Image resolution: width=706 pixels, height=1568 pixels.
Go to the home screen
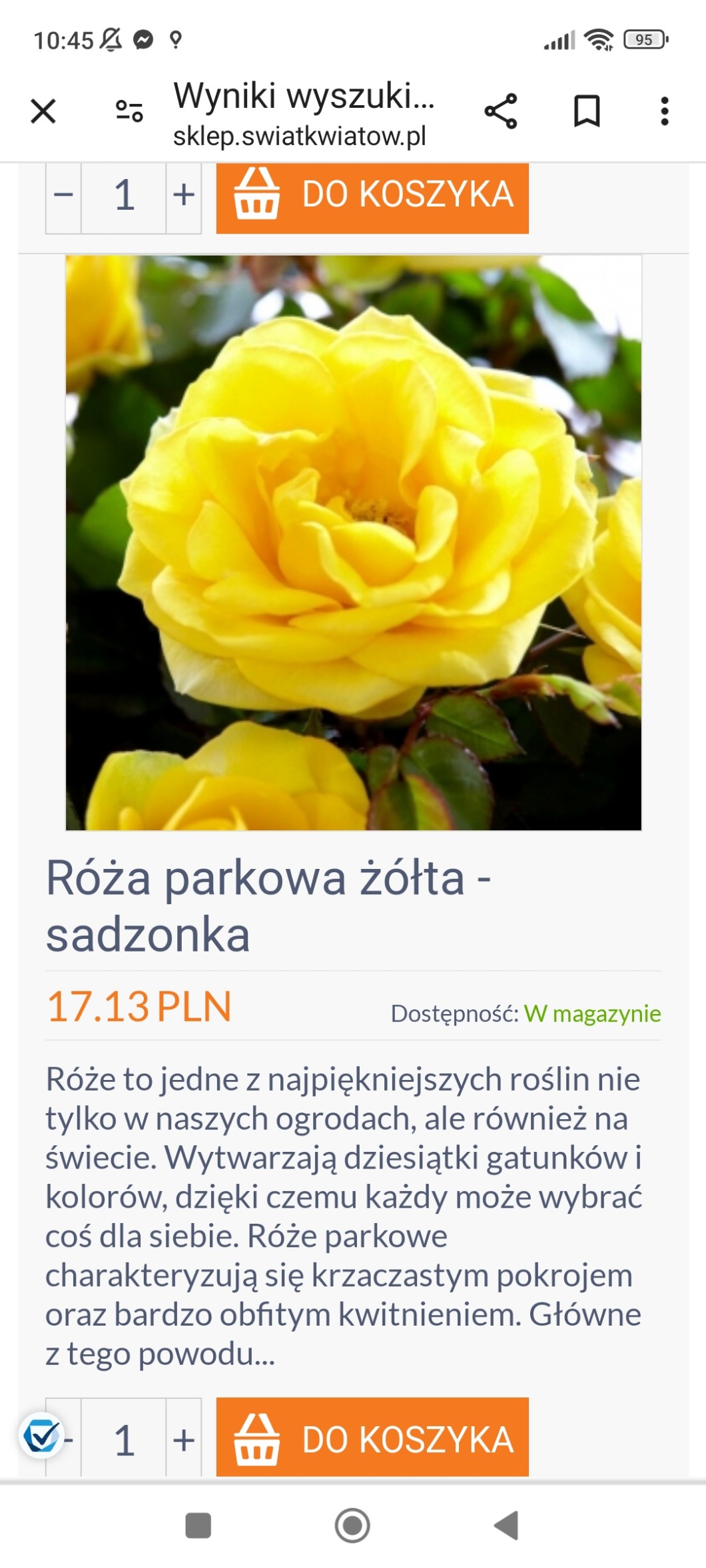pos(352,1525)
